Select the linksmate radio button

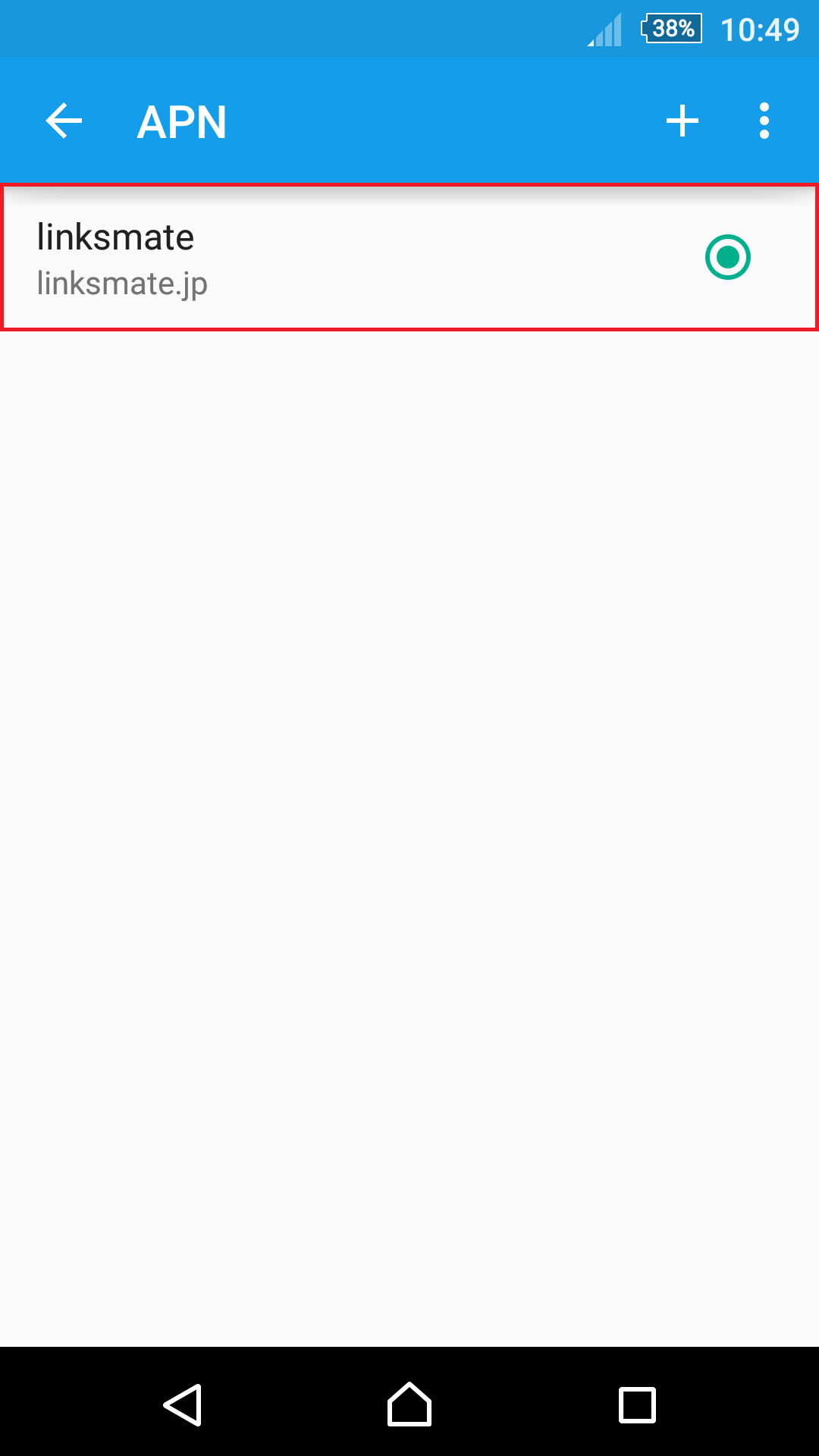[x=727, y=258]
